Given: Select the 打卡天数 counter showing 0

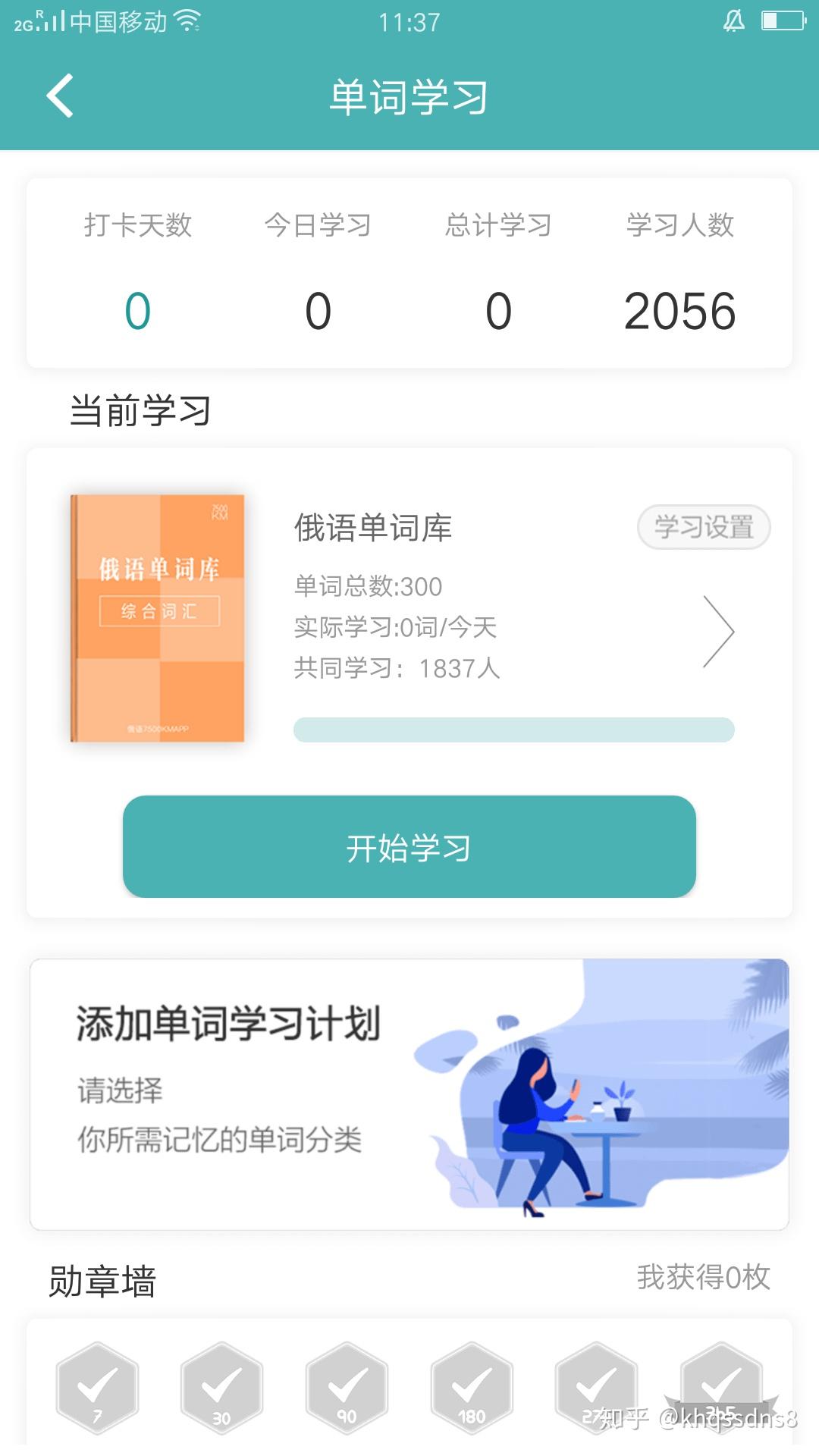Looking at the screenshot, I should point(138,309).
